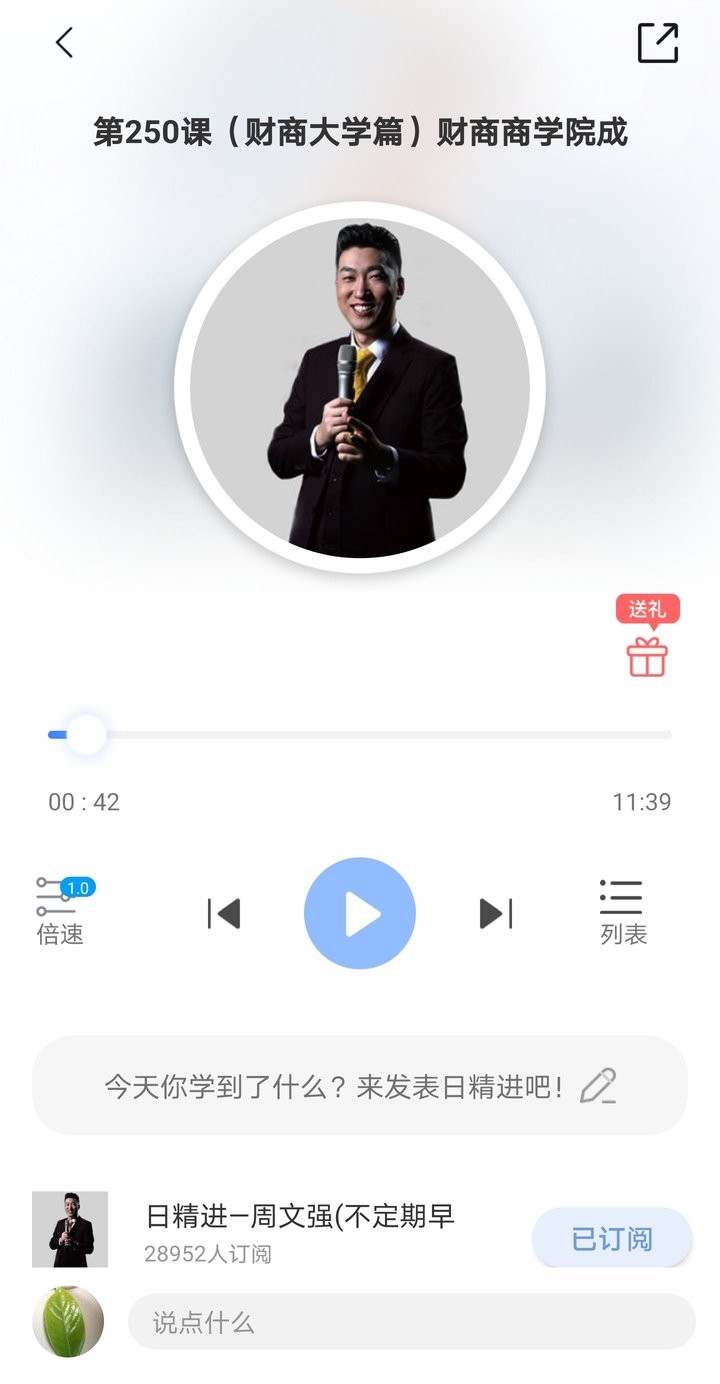The height and width of the screenshot is (1384, 720).
Task: Expand the 日精进－周文强 channel details
Action: coord(300,1215)
